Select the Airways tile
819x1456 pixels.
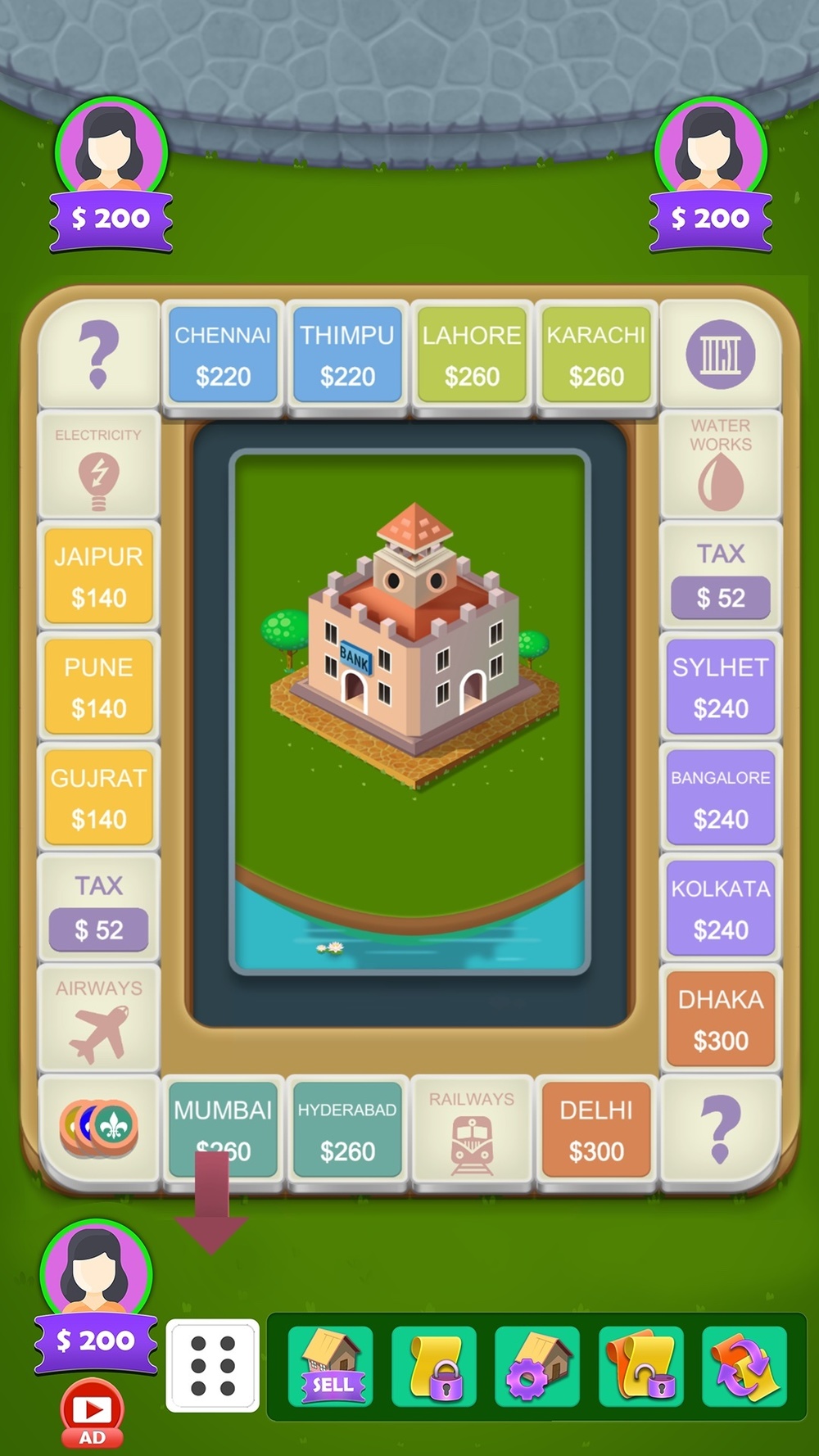(98, 1020)
